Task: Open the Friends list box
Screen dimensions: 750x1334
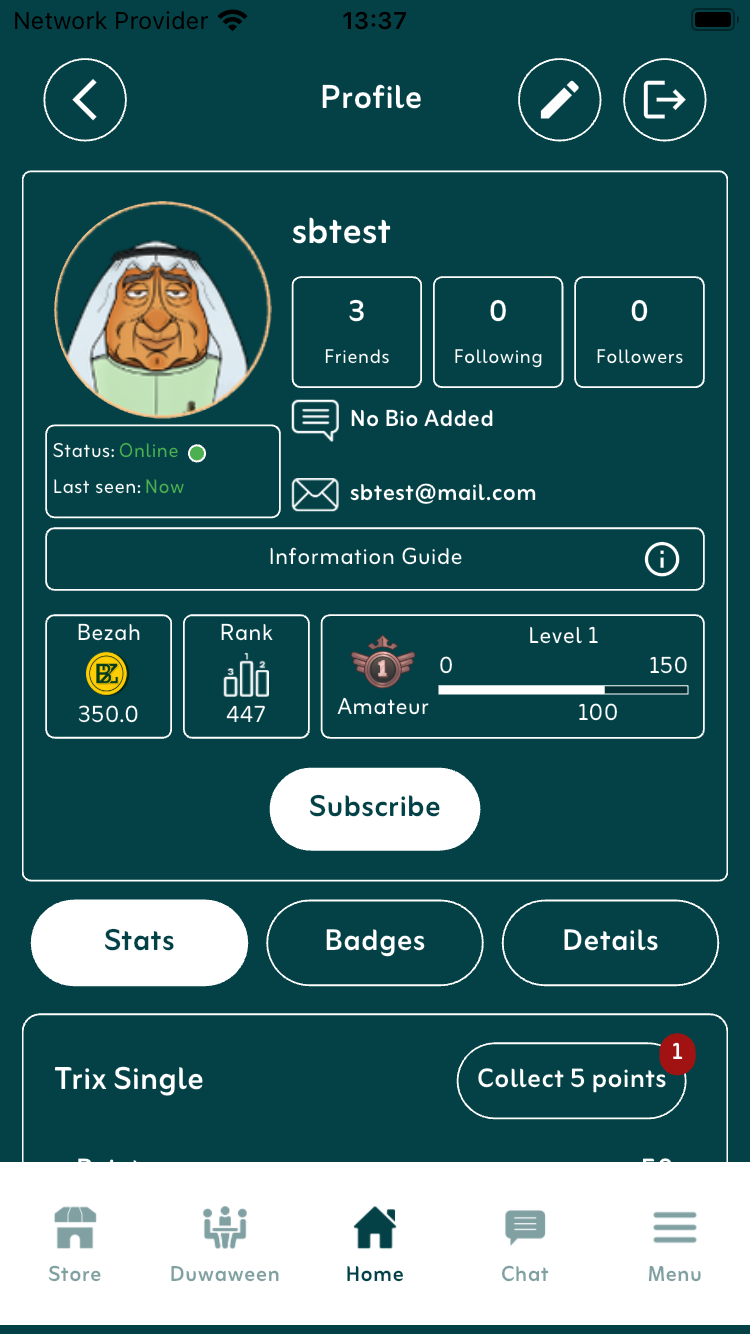Action: point(357,332)
